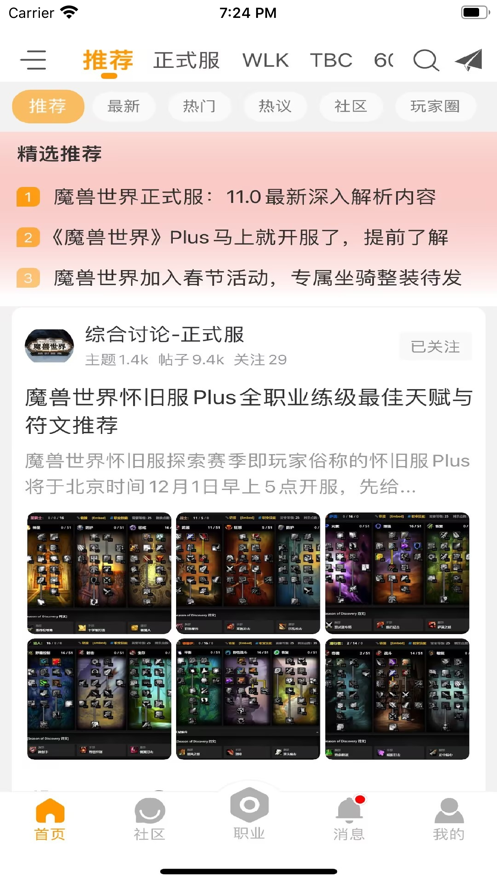The width and height of the screenshot is (497, 883).
Task: Open the 职业 bottom tab
Action: (249, 814)
